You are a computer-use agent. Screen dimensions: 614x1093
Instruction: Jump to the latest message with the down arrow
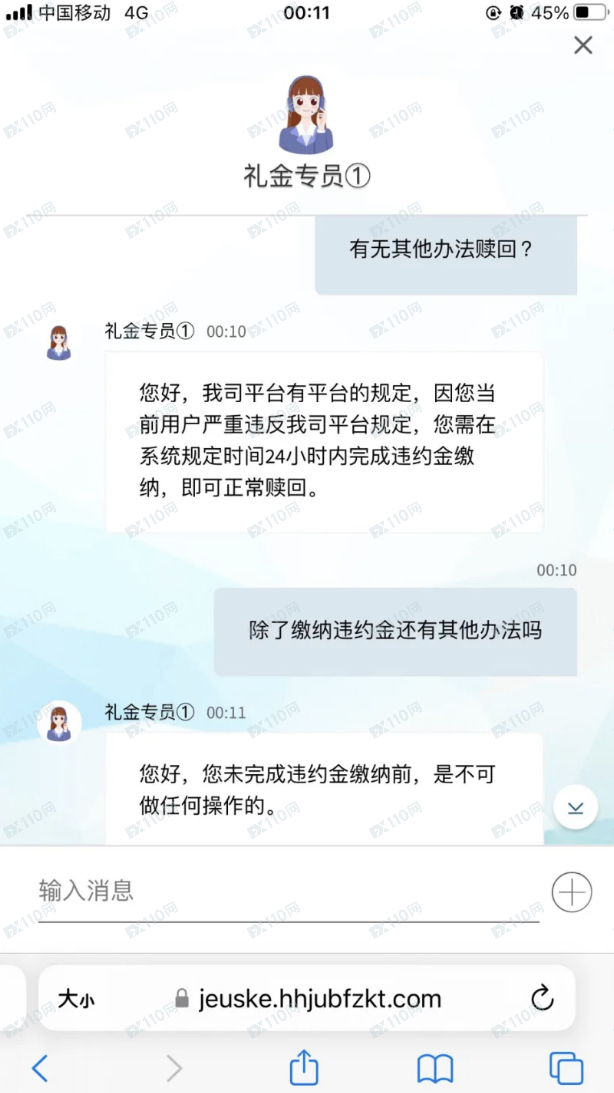pos(575,808)
